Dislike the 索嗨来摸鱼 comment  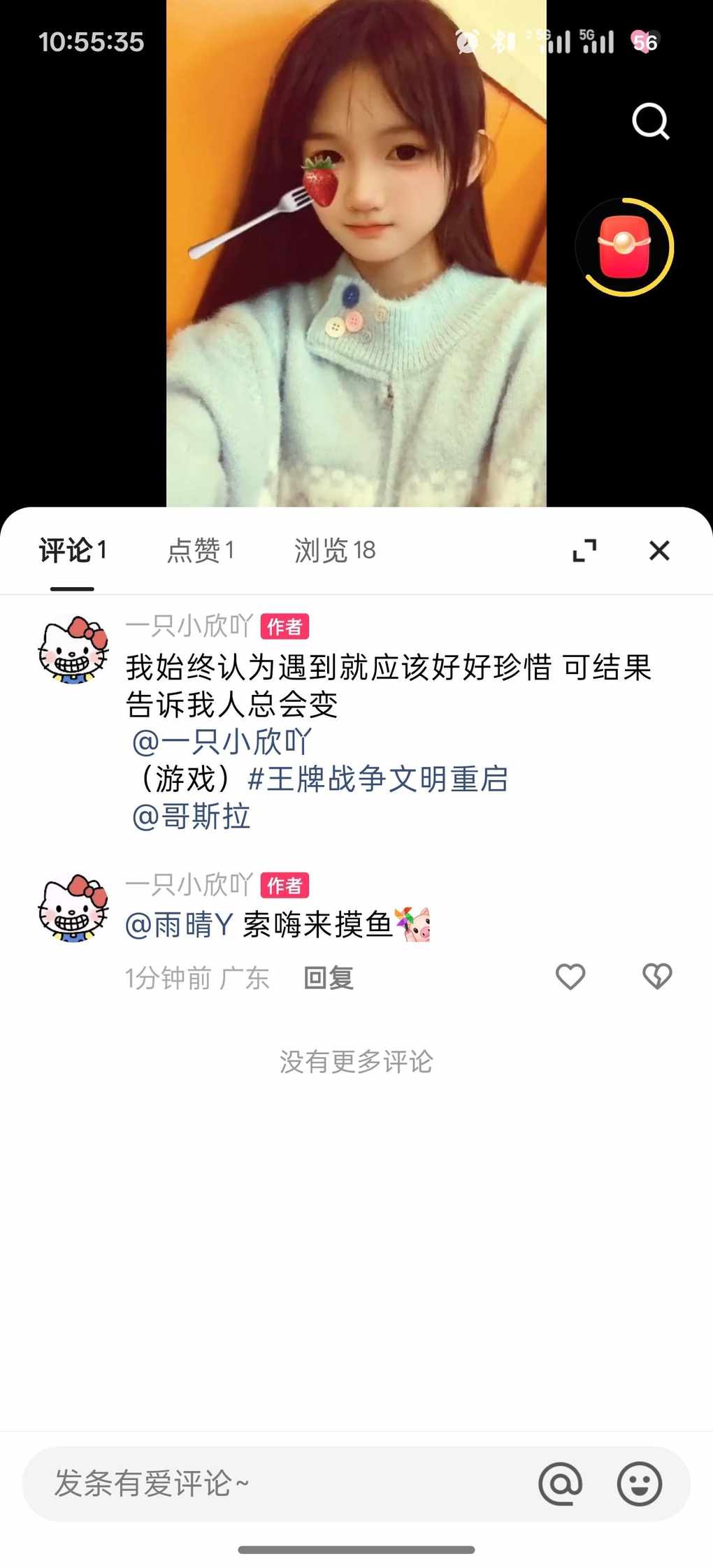coord(657,977)
